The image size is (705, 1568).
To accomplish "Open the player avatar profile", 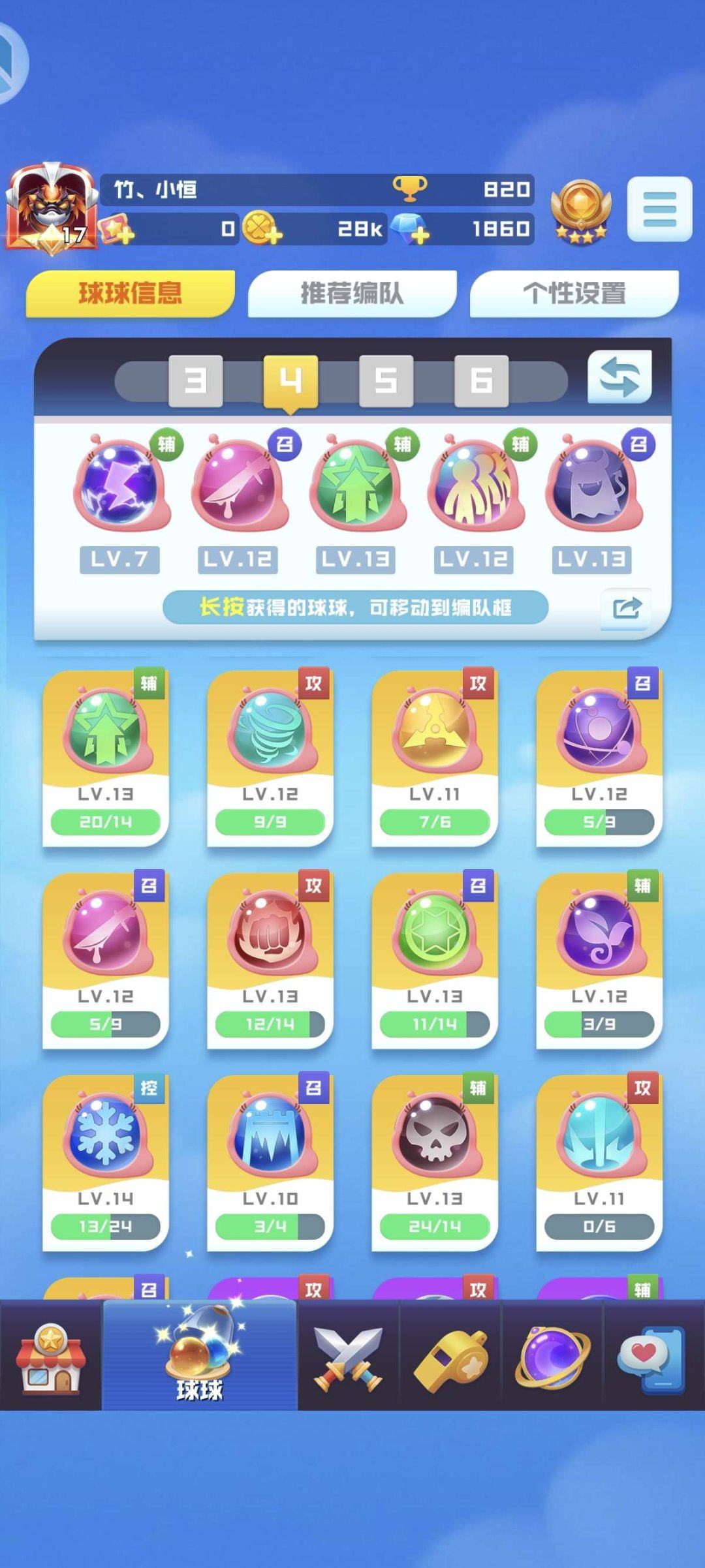I will point(51,208).
